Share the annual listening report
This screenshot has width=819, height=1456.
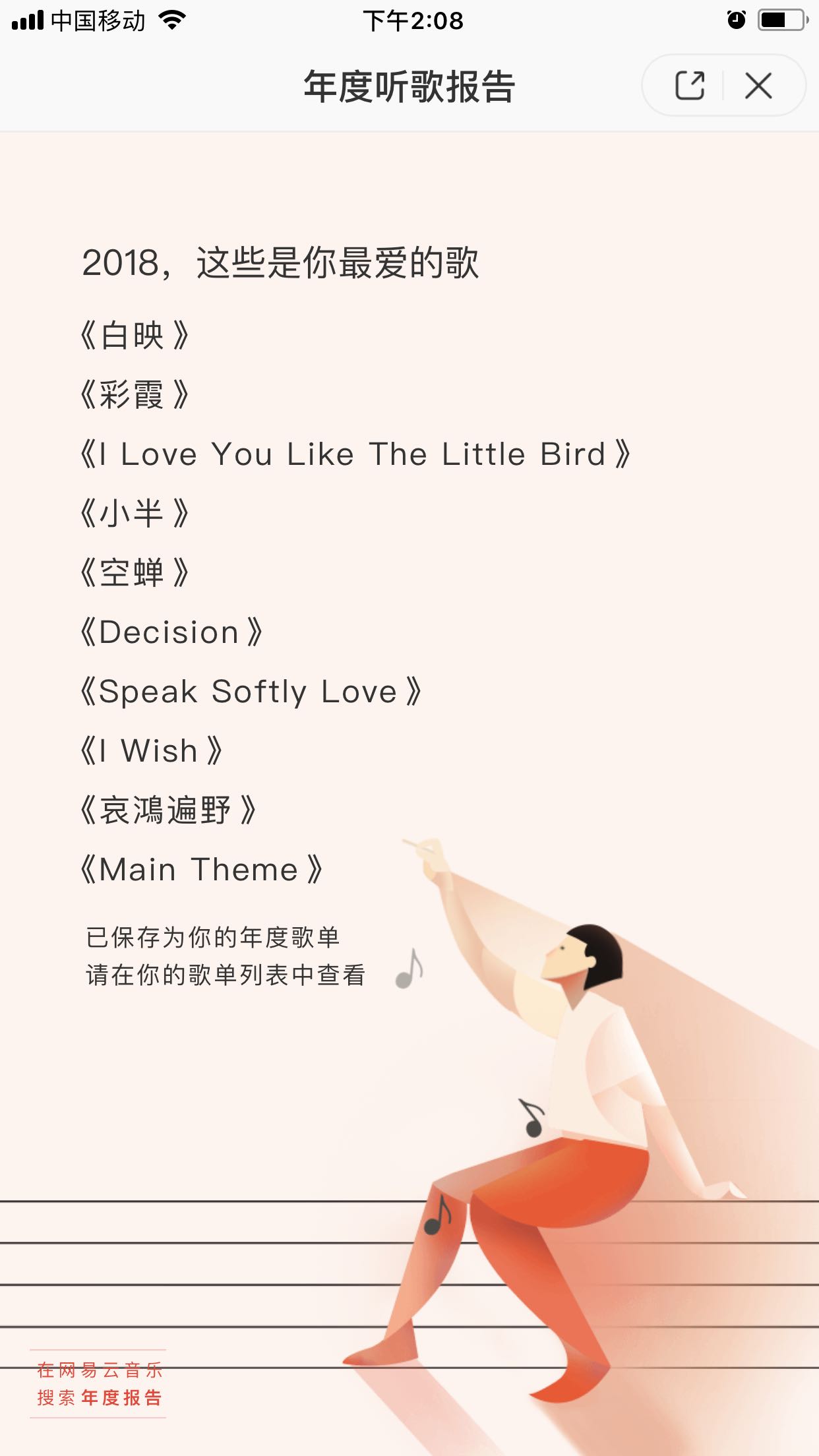click(x=690, y=86)
